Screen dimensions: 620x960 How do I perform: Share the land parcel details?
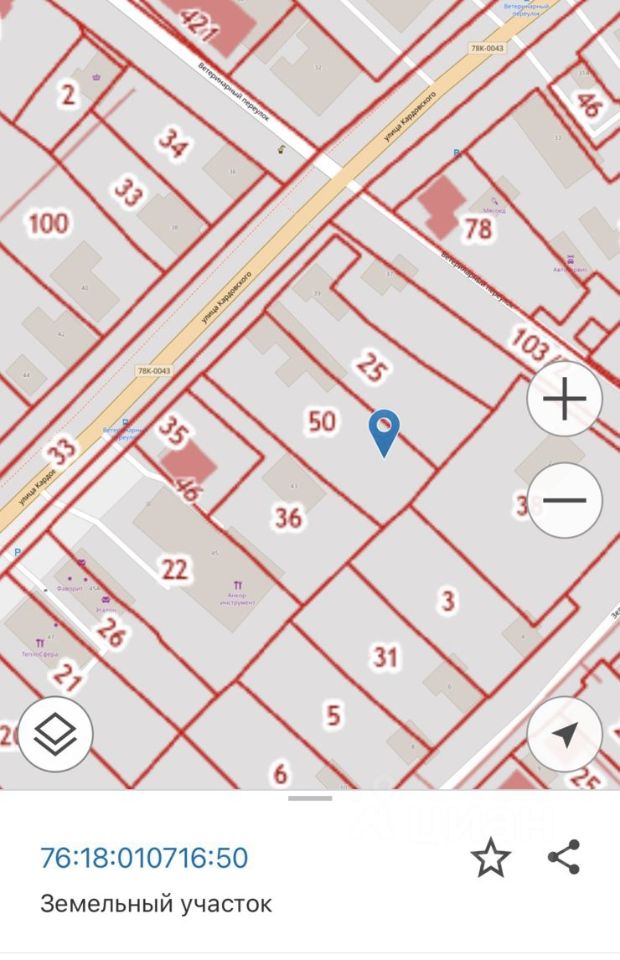click(x=564, y=857)
